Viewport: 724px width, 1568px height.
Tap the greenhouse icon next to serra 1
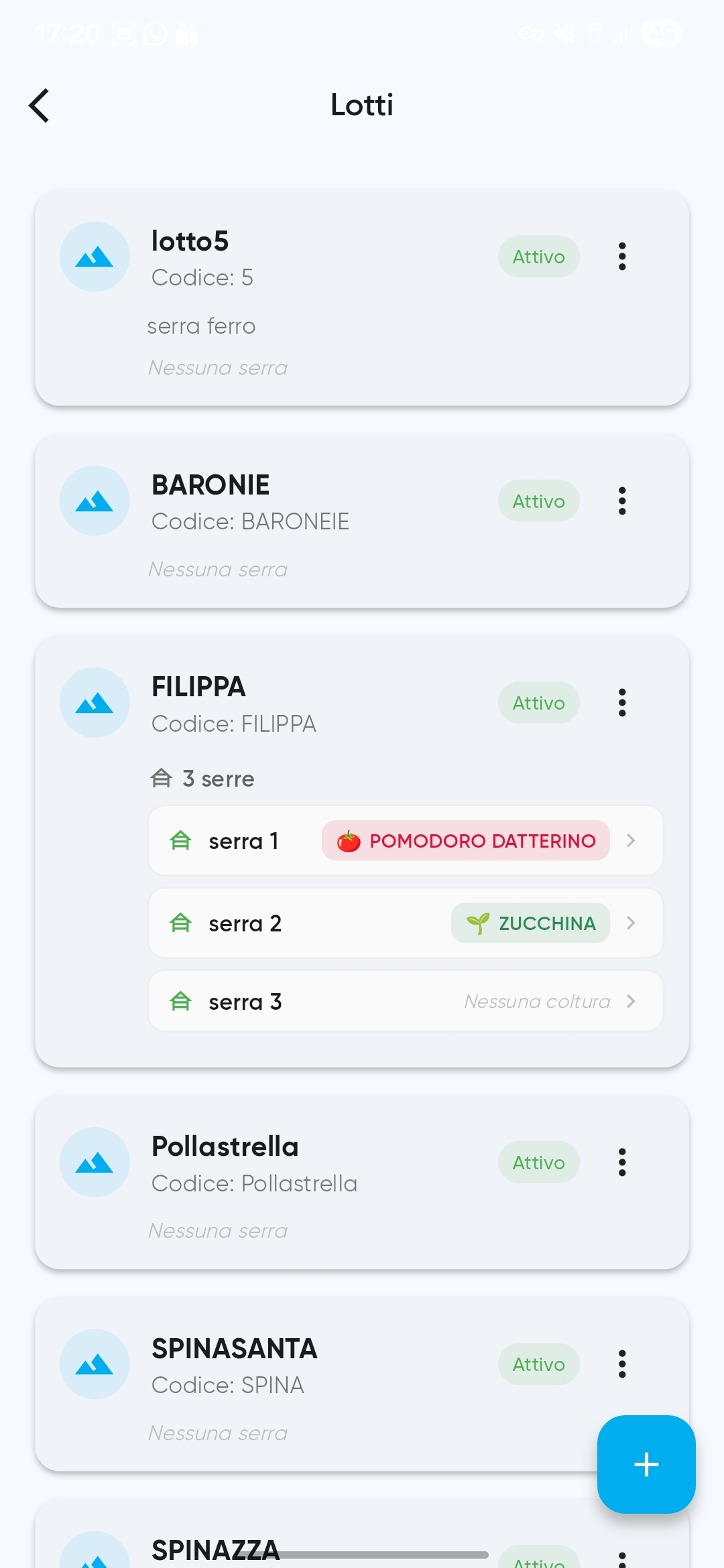point(180,841)
